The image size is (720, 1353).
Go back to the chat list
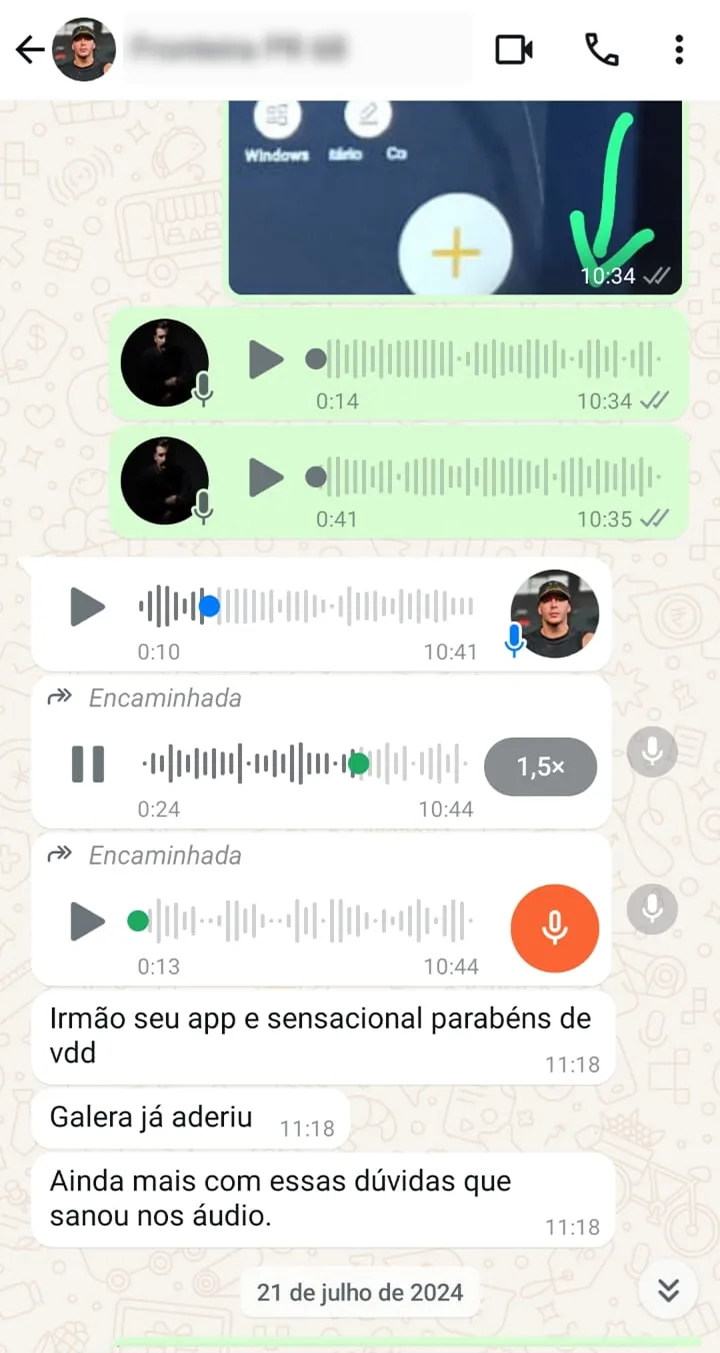[x=30, y=49]
